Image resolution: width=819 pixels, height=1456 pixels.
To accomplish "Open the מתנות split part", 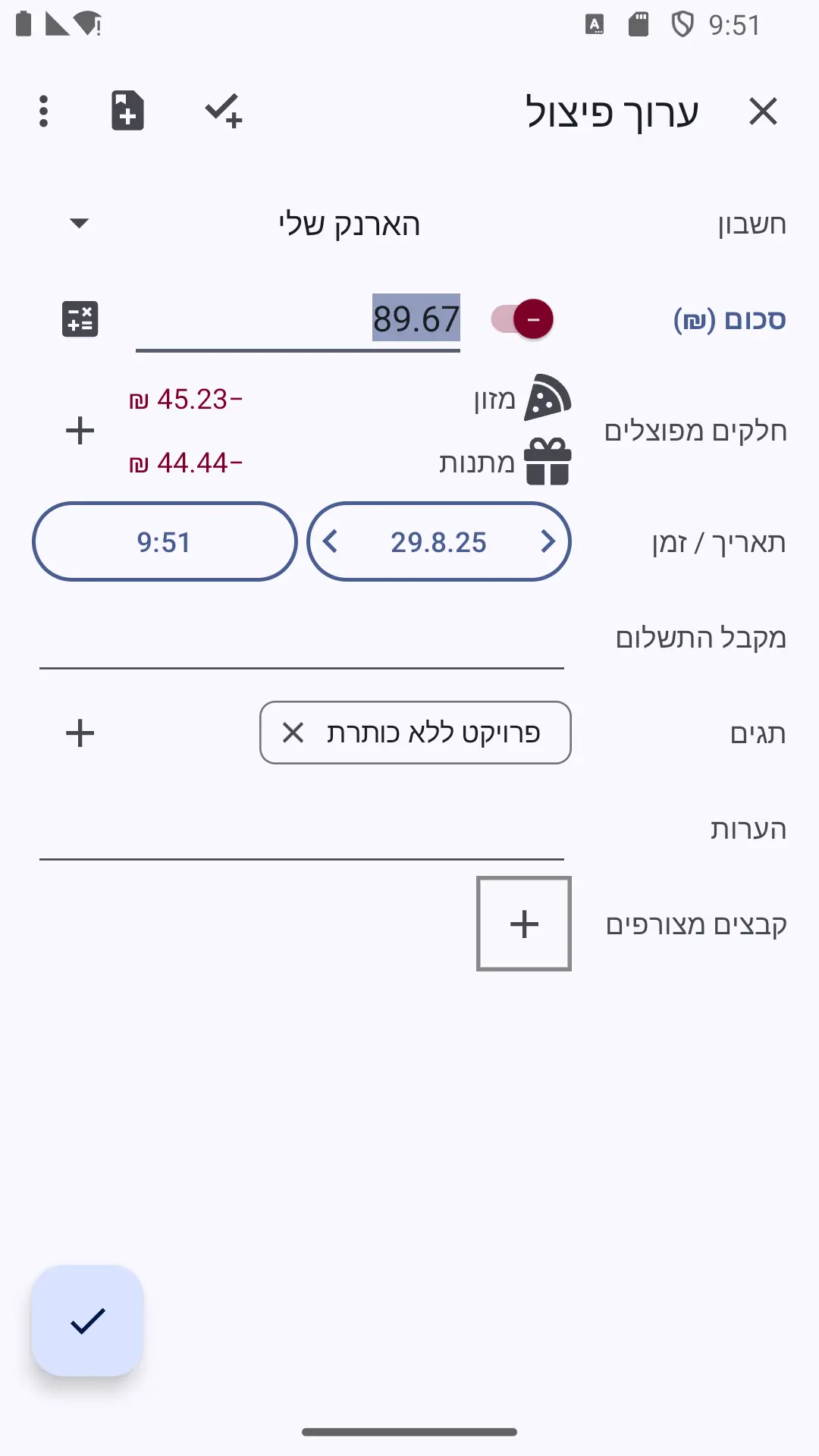I will [350, 462].
